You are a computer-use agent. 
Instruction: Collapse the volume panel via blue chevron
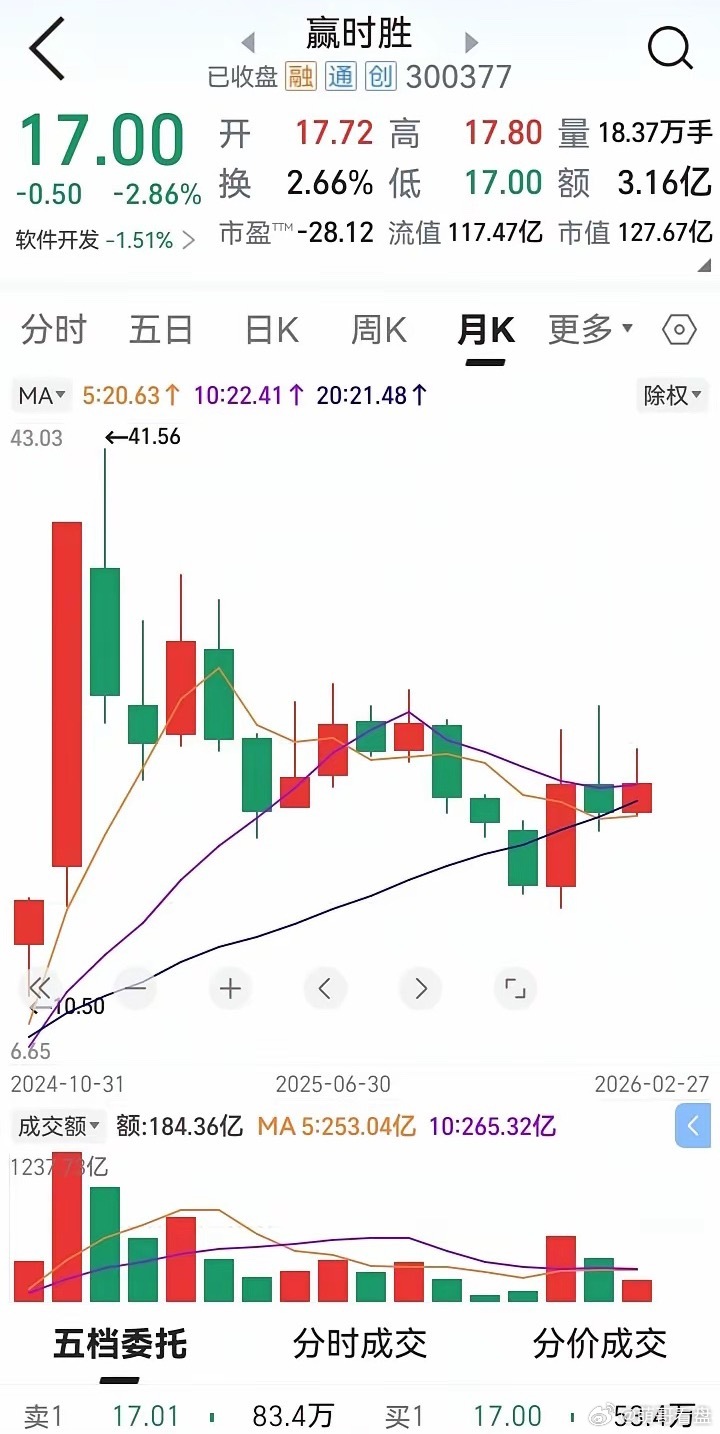coord(693,1126)
